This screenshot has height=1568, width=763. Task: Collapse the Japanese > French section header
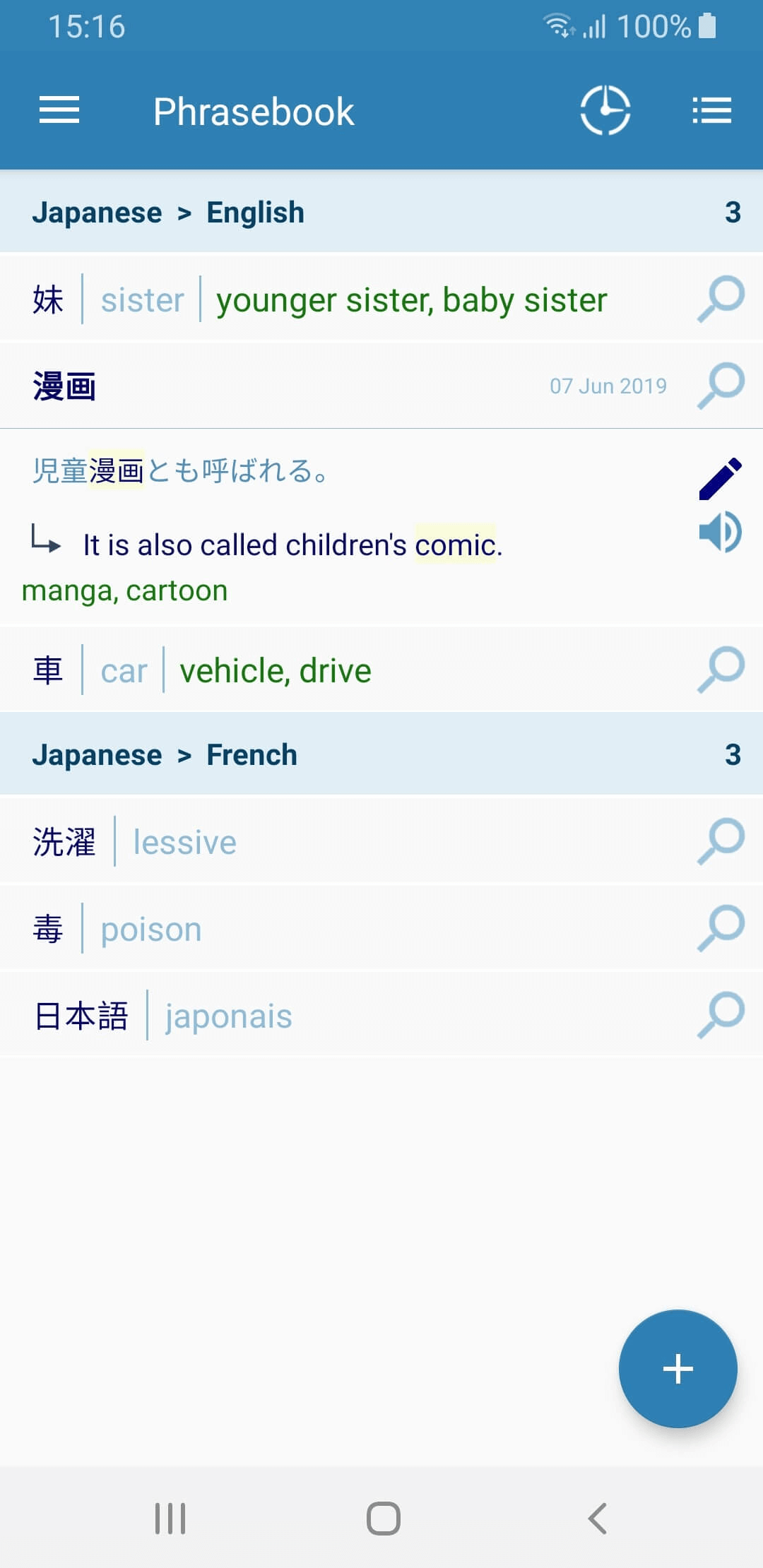pos(381,754)
